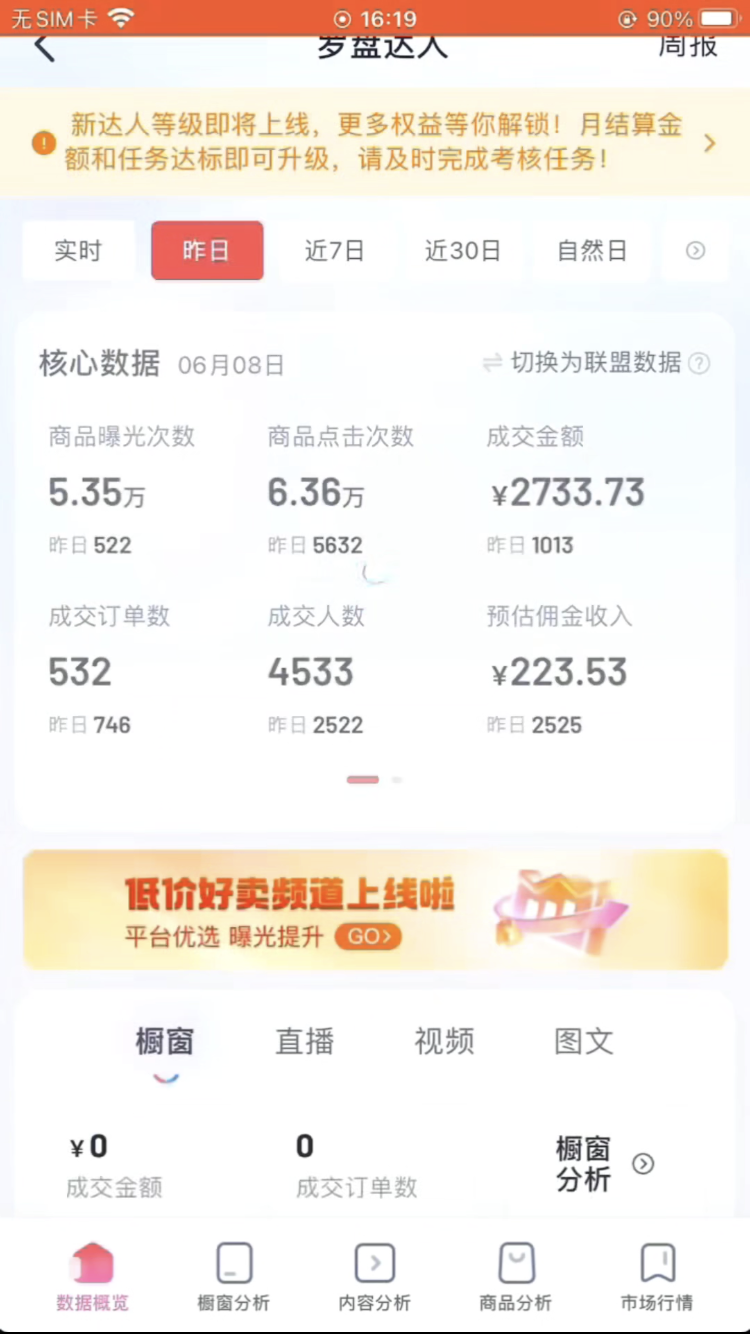Viewport: 750px width, 1334px height.
Task: Open 橱窗分析 from the showcase card
Action: pos(604,1164)
